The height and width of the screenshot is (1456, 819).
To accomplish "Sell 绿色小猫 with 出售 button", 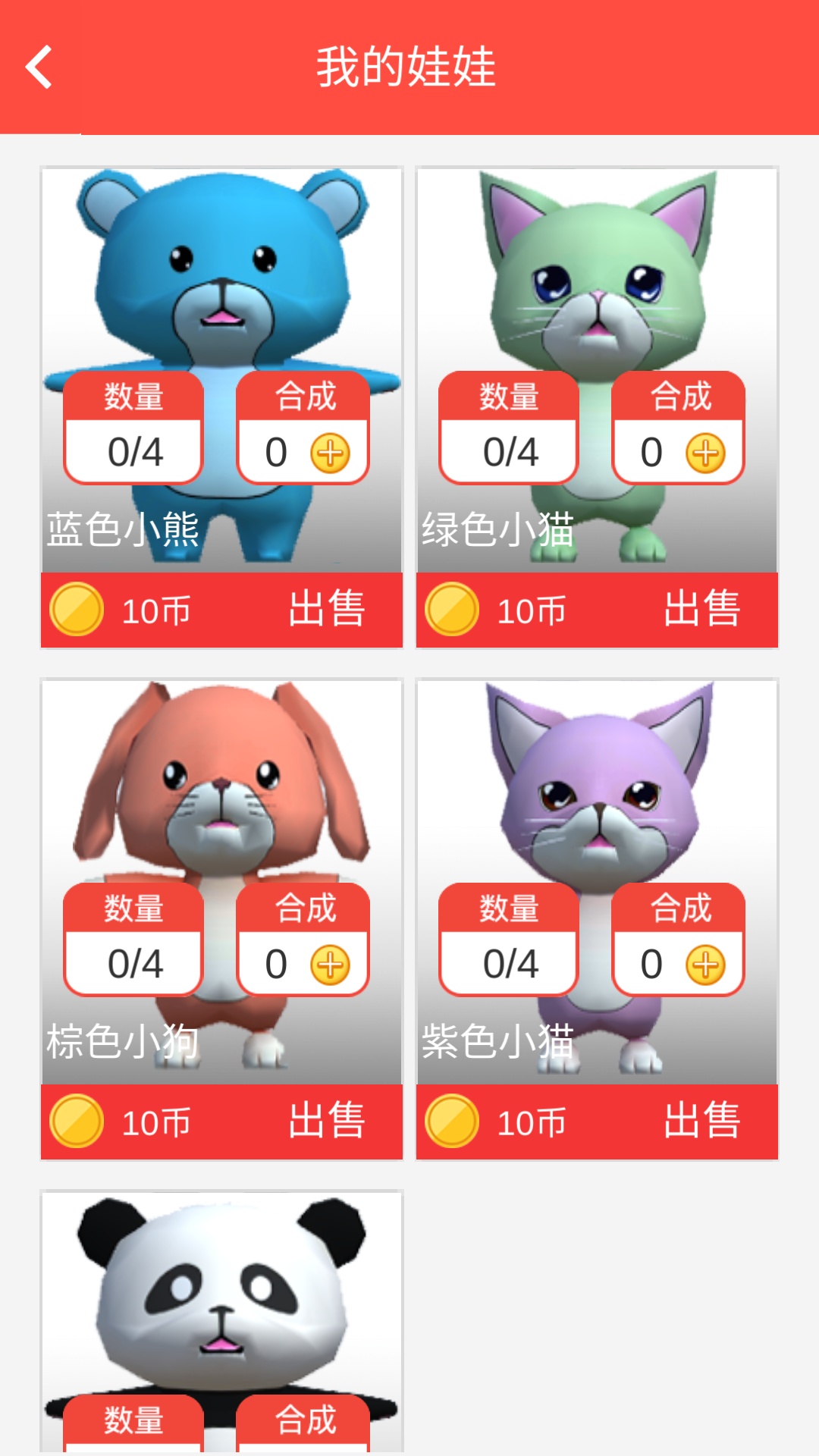I will tap(702, 610).
